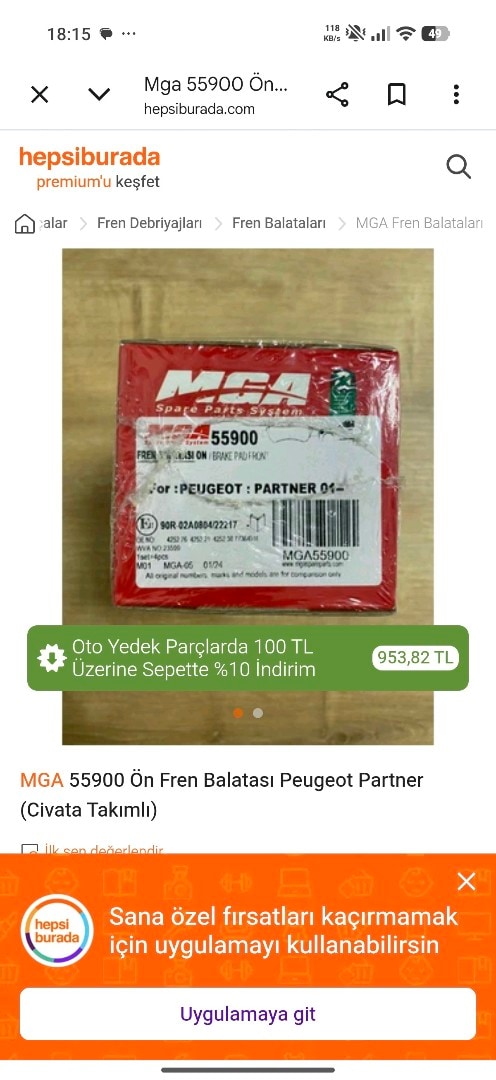
Task: Dismiss the app promotion banner
Action: tap(466, 882)
